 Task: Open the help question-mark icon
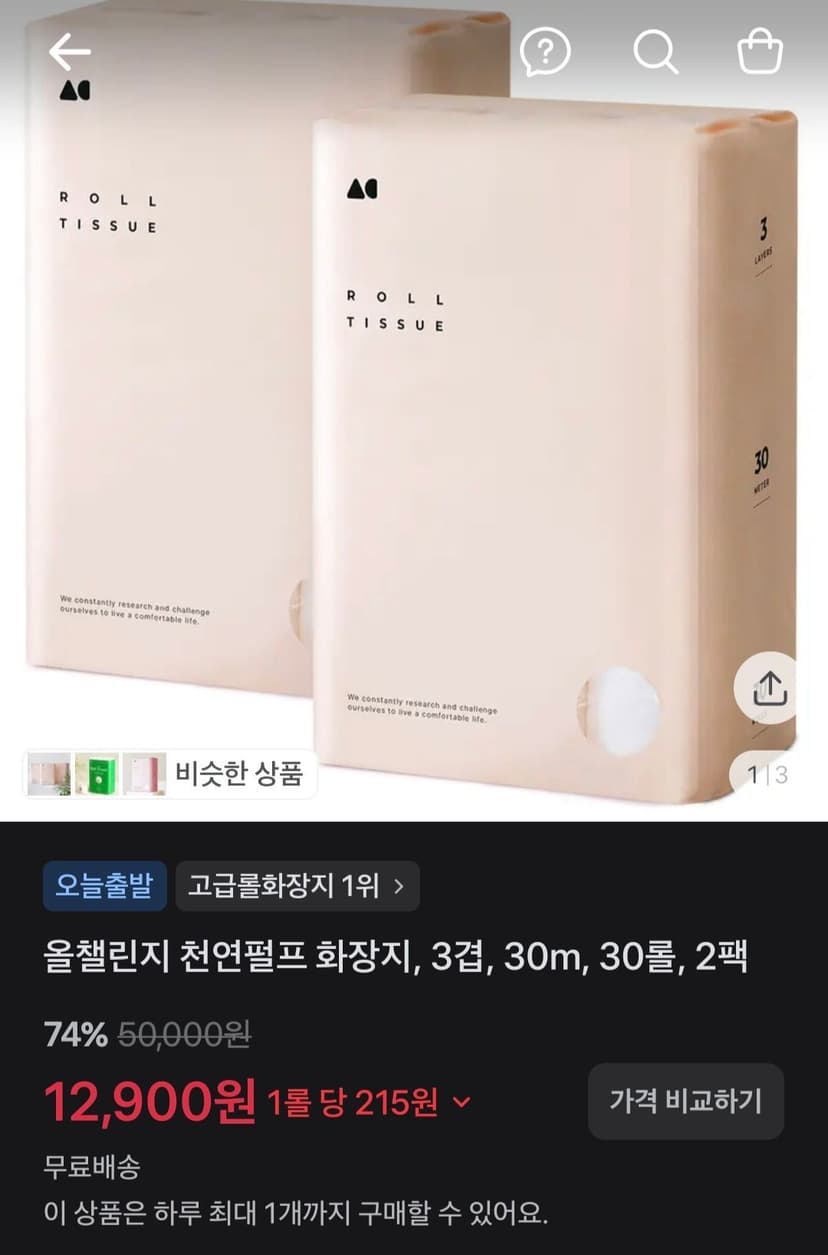pos(545,51)
